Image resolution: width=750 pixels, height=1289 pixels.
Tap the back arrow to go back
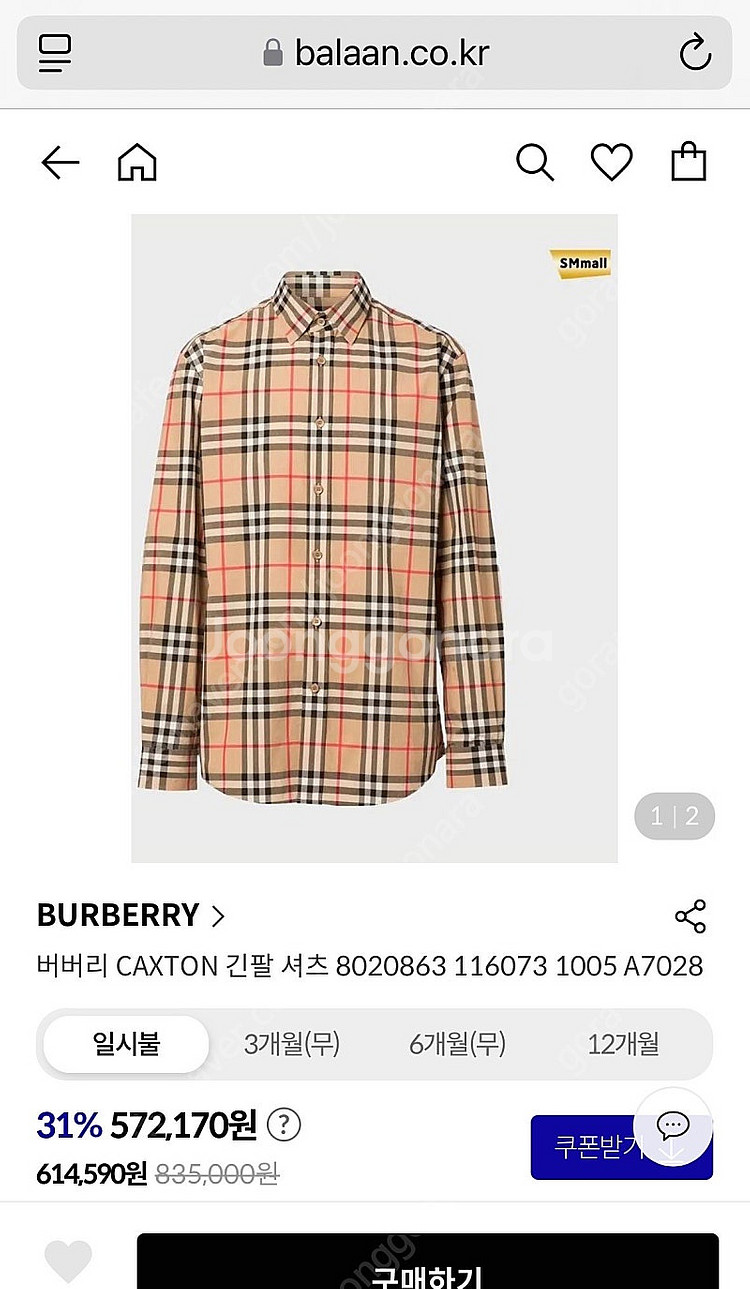click(60, 161)
